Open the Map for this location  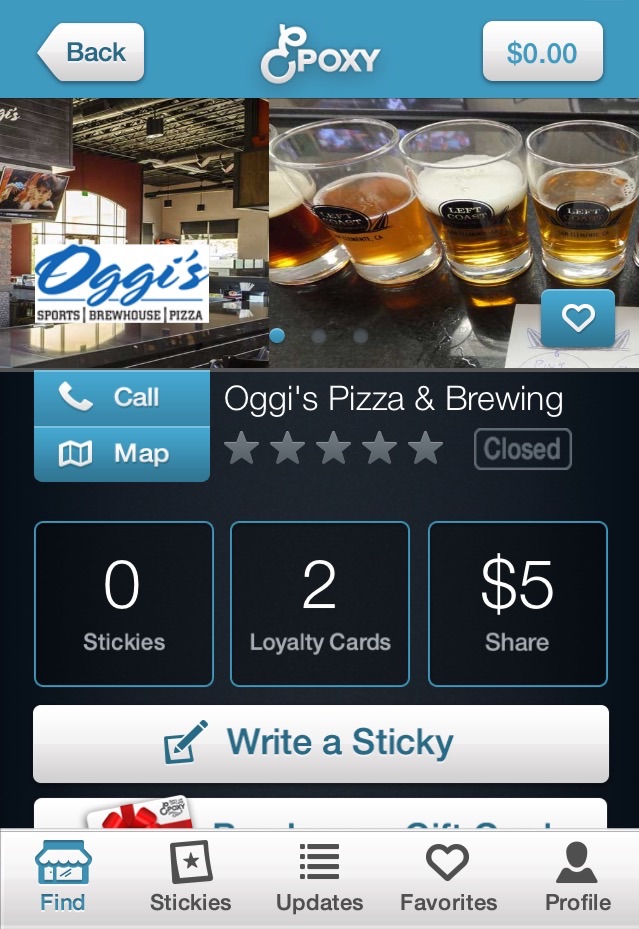[x=121, y=454]
